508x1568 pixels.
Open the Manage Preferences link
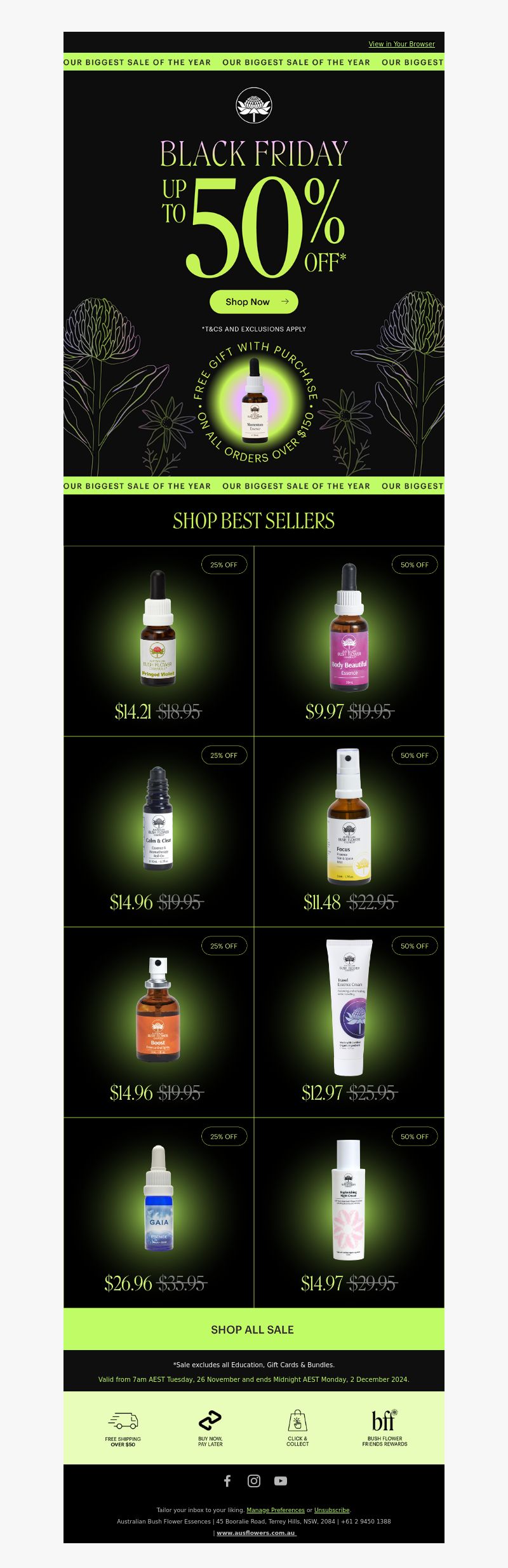pyautogui.click(x=276, y=1510)
